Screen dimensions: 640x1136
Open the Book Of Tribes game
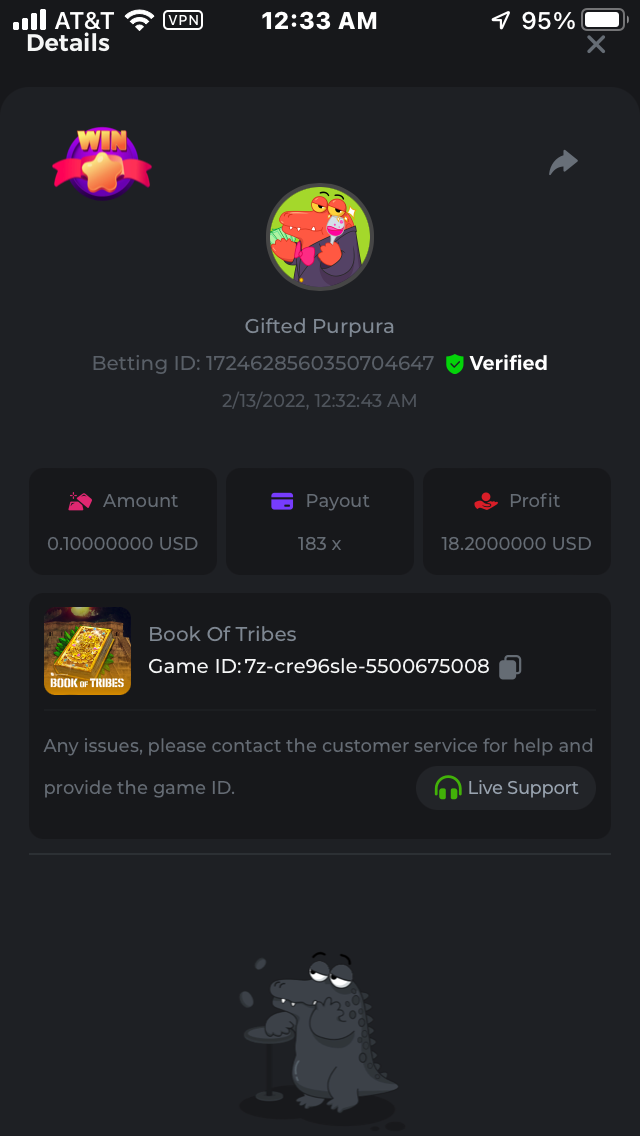[x=87, y=651]
